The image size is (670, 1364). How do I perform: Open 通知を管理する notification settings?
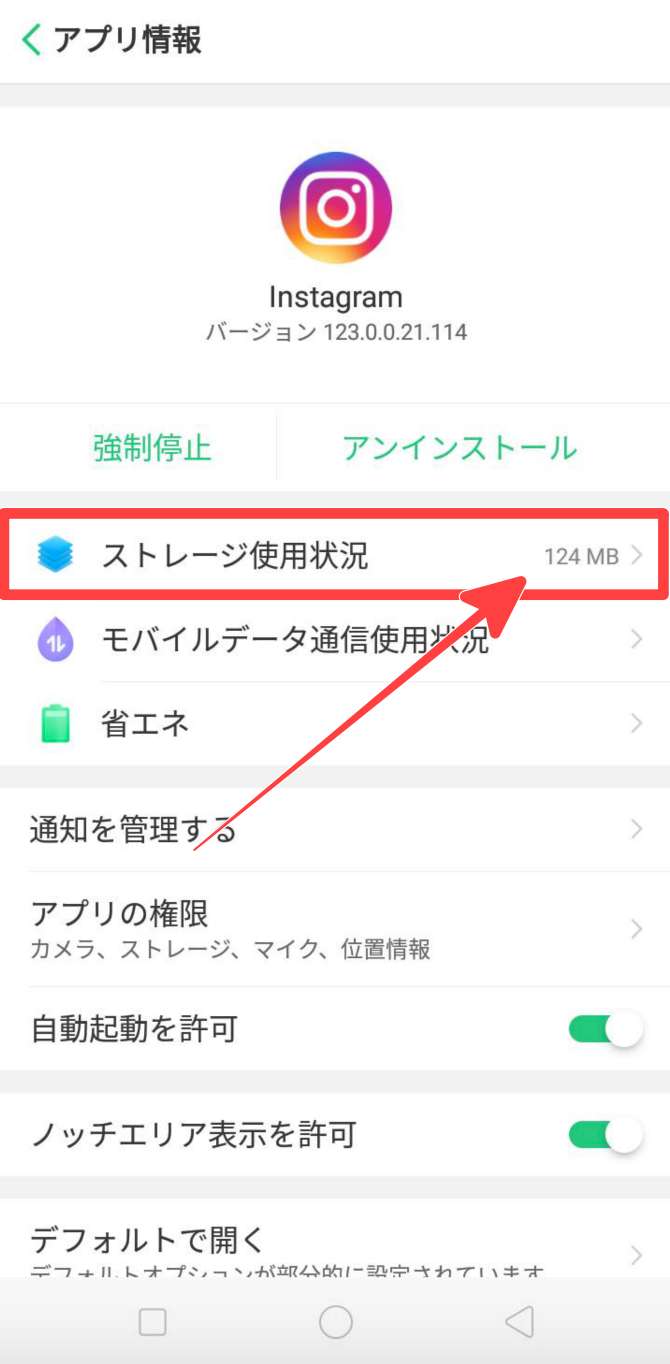(335, 830)
